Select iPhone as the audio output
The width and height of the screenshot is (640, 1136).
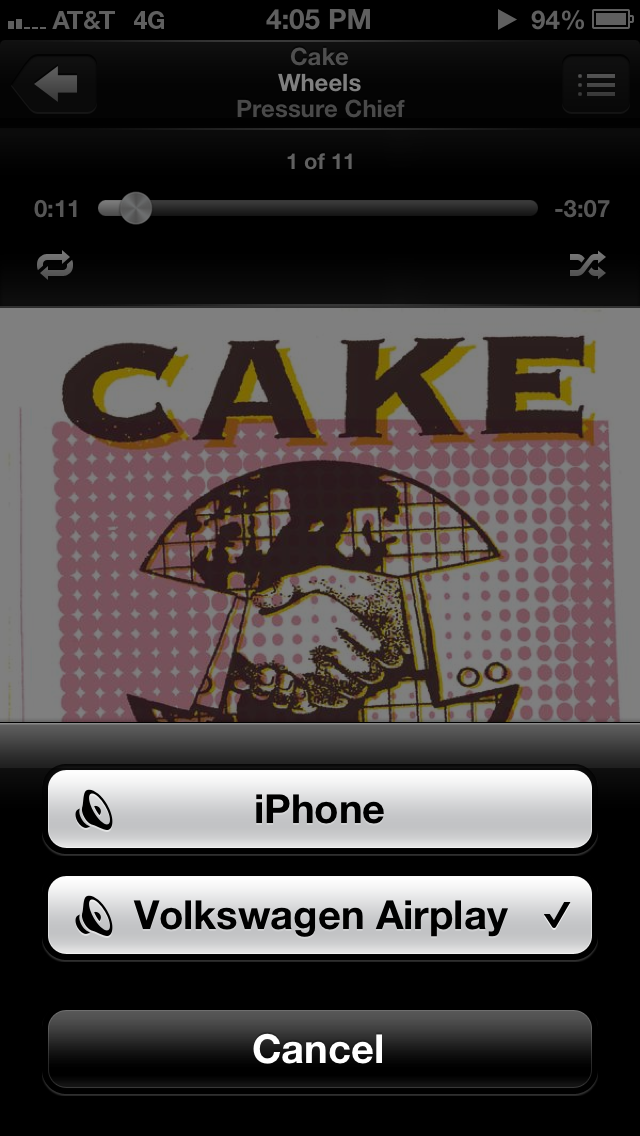[x=320, y=809]
